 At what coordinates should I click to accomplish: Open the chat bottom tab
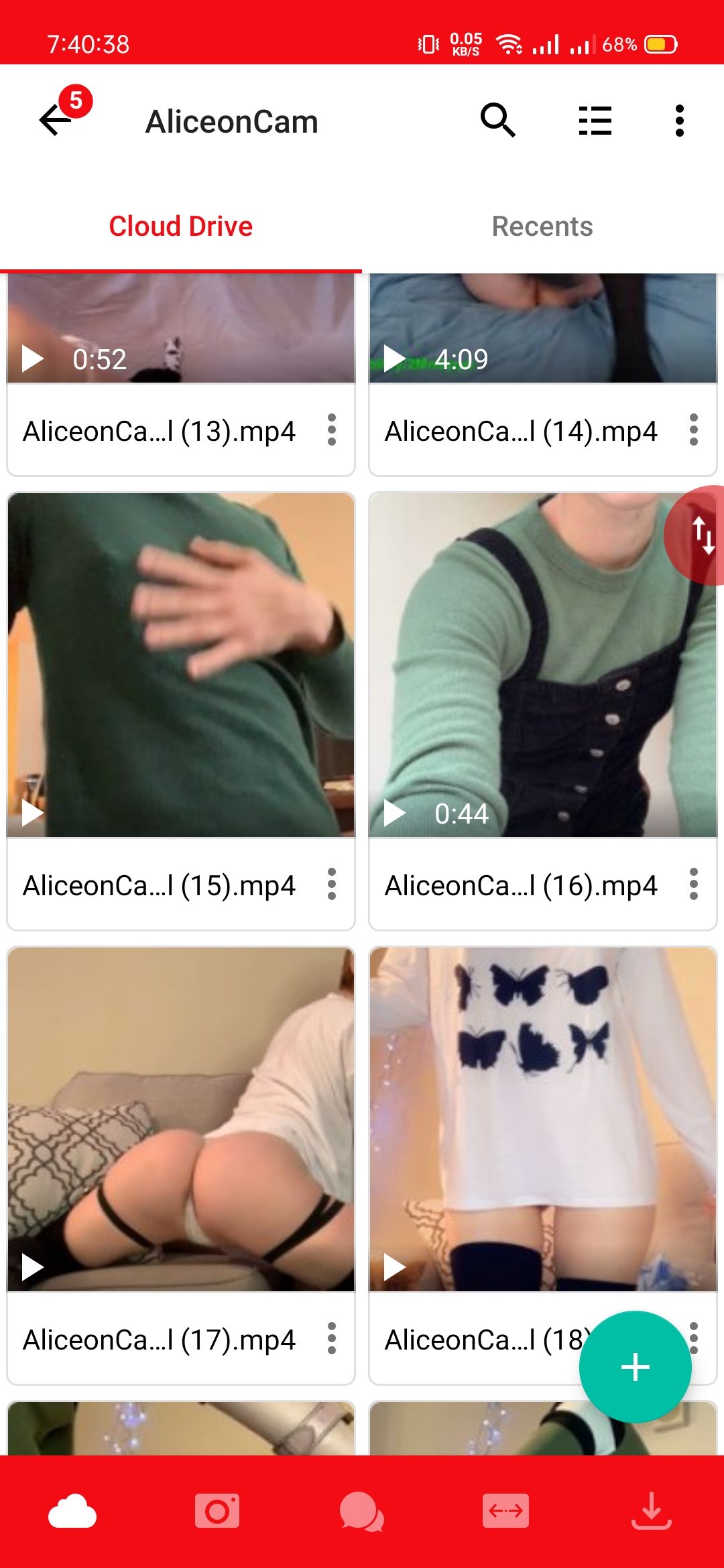(362, 1511)
